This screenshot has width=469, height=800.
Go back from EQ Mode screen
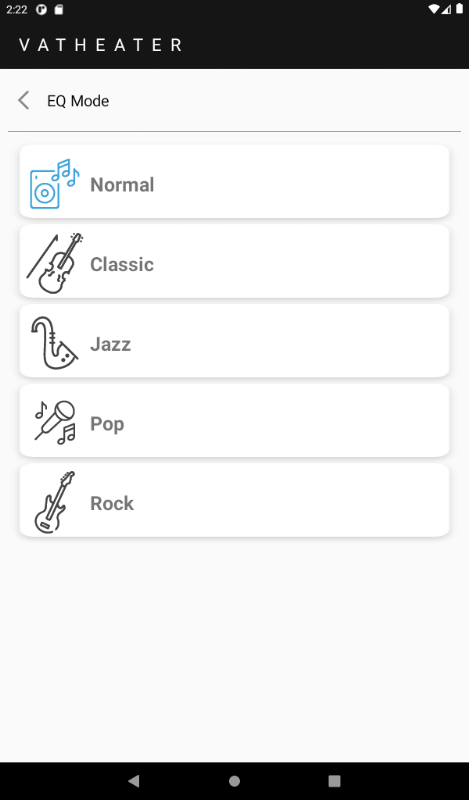(23, 101)
